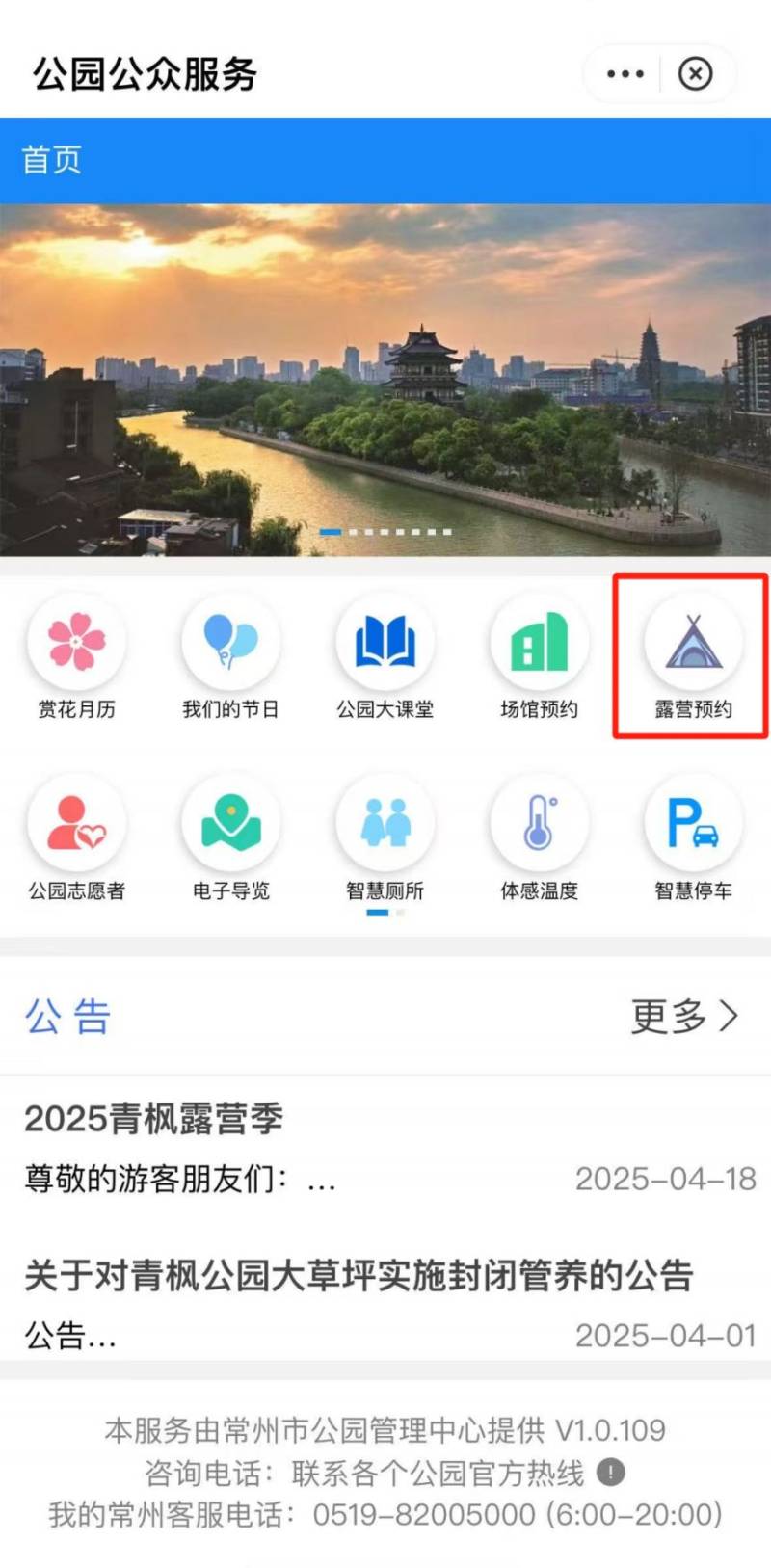Open the 2025青枫露营季 announcement
Image resolution: width=771 pixels, height=1568 pixels.
tap(385, 1147)
